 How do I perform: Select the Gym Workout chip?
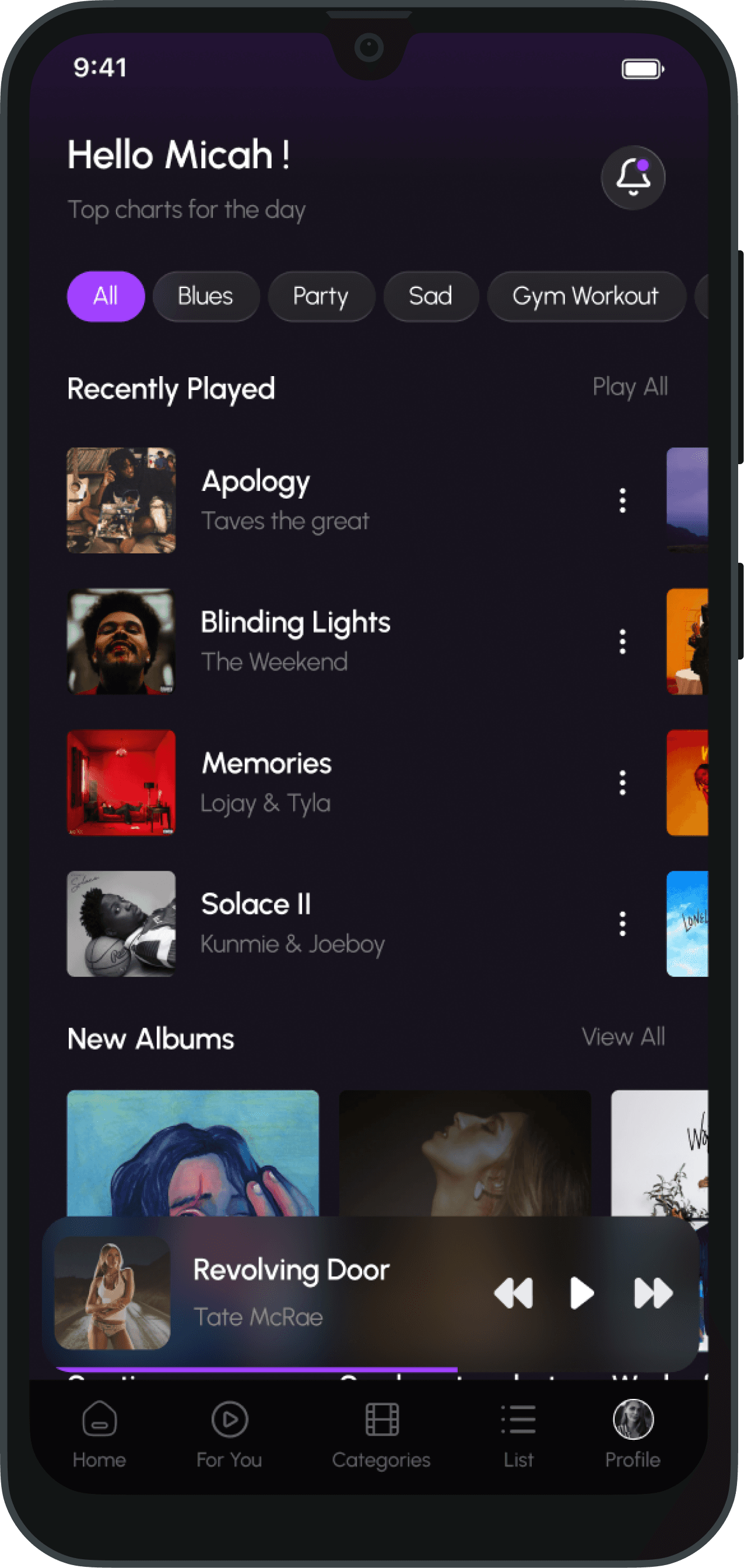point(586,296)
